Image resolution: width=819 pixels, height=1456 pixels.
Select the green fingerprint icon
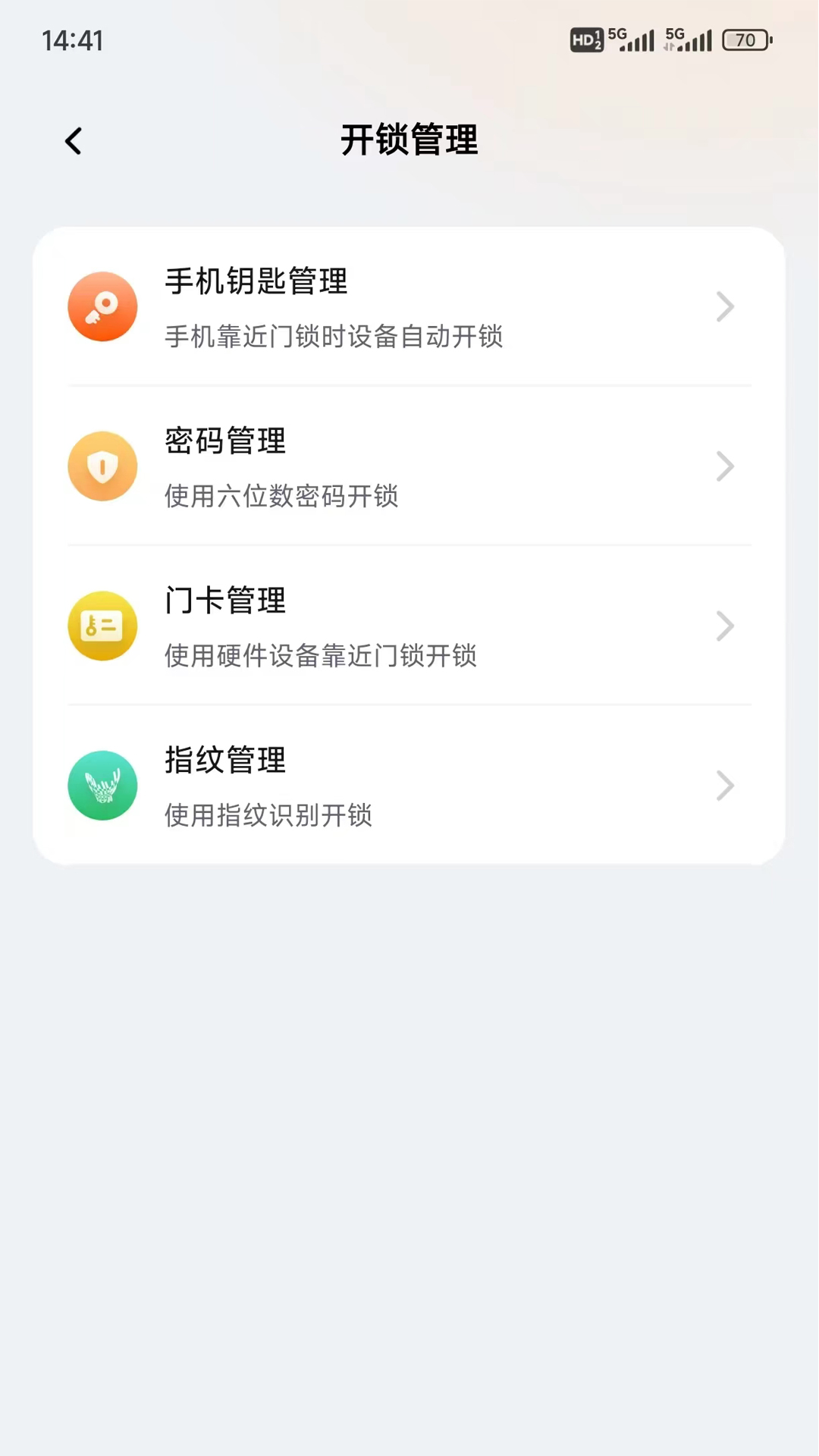click(102, 786)
